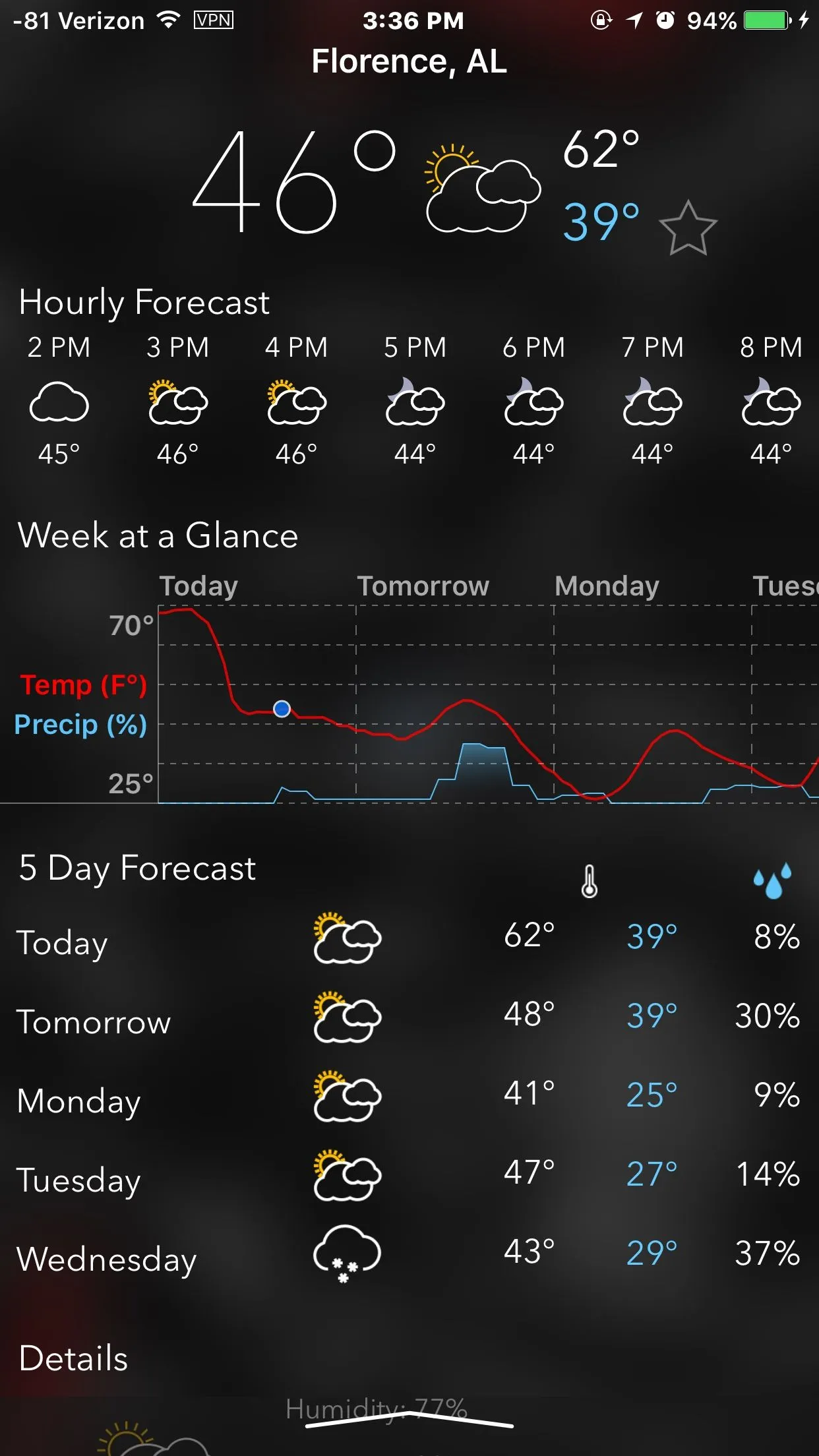Favorite Florence, AL with the star icon
The image size is (819, 1456).
(688, 228)
